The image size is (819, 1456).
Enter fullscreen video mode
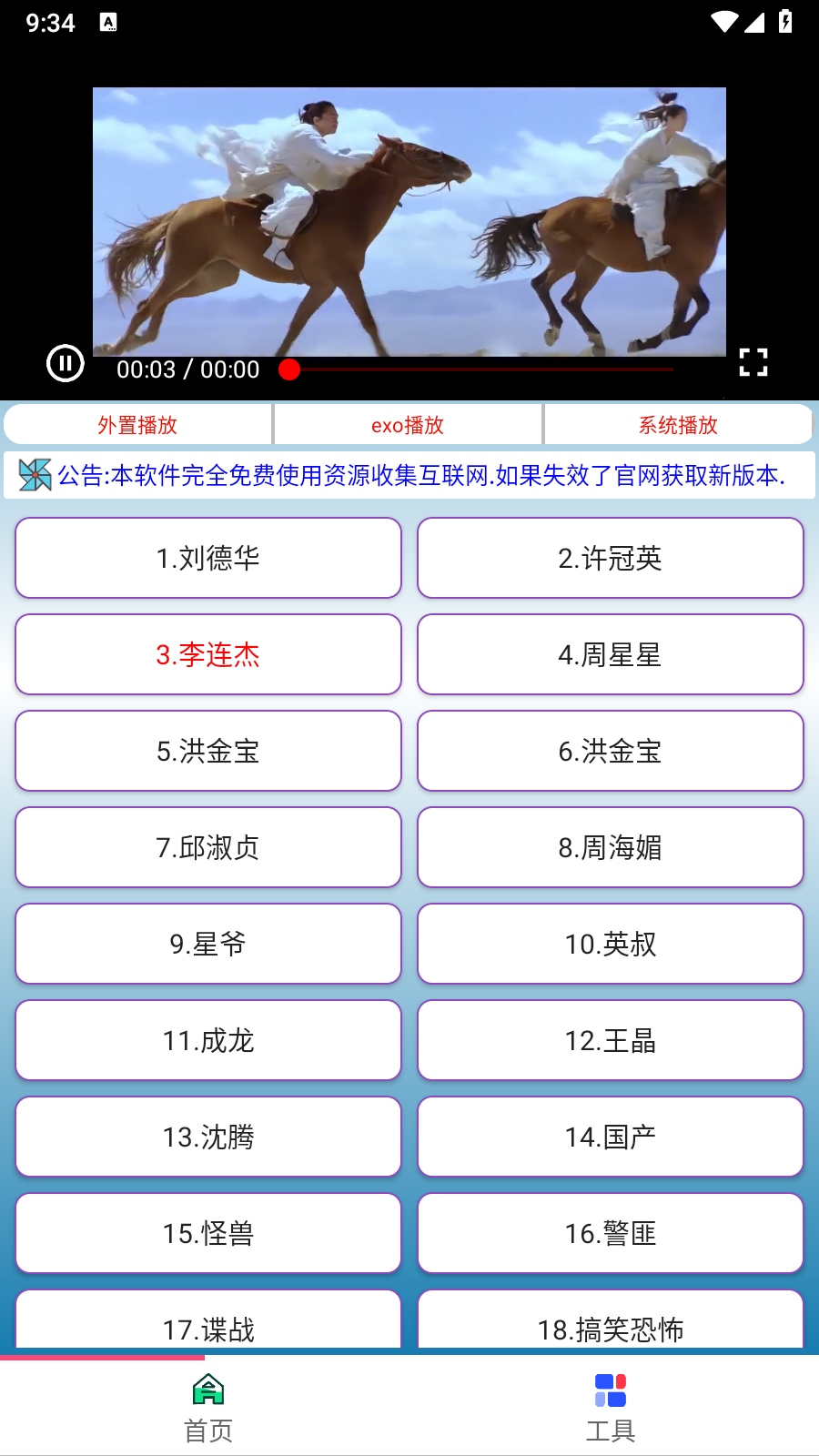click(x=753, y=362)
